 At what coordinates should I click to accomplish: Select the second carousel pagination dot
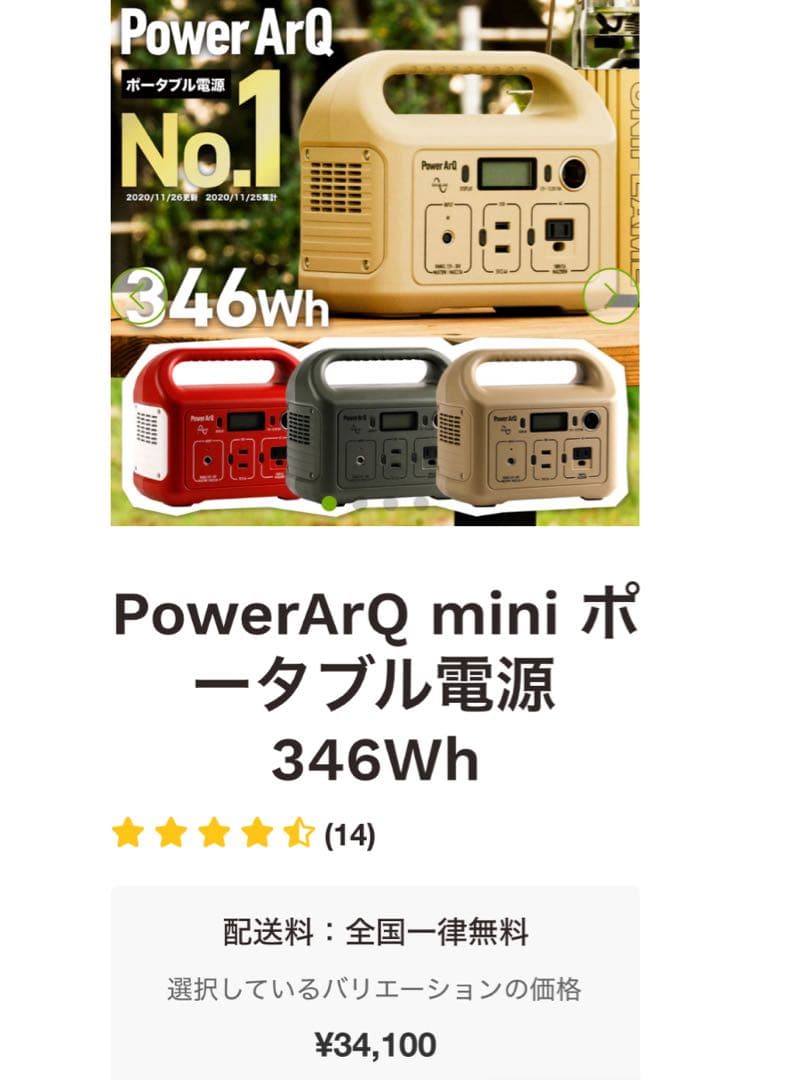coord(359,503)
